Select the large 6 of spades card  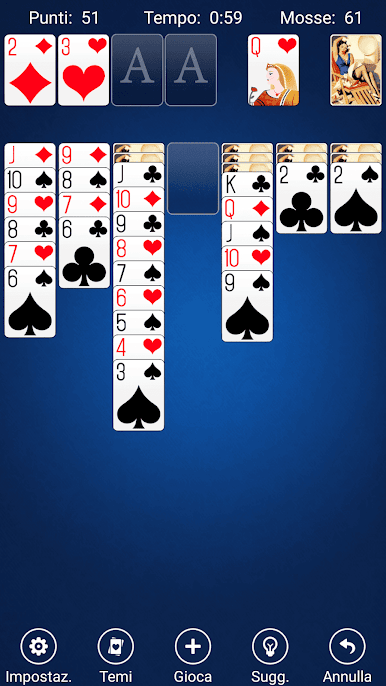point(30,302)
